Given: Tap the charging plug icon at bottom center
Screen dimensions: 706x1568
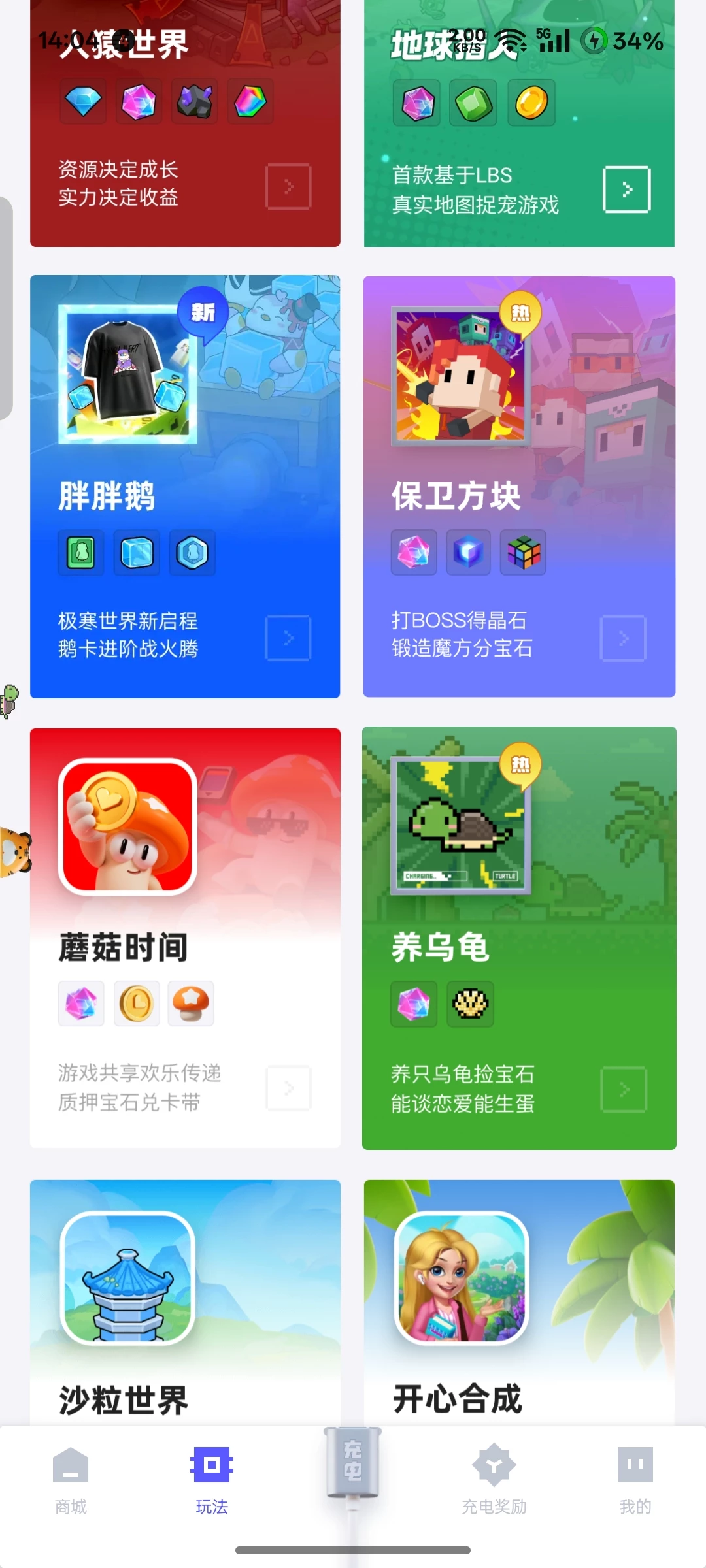Looking at the screenshot, I should pyautogui.click(x=353, y=1462).
